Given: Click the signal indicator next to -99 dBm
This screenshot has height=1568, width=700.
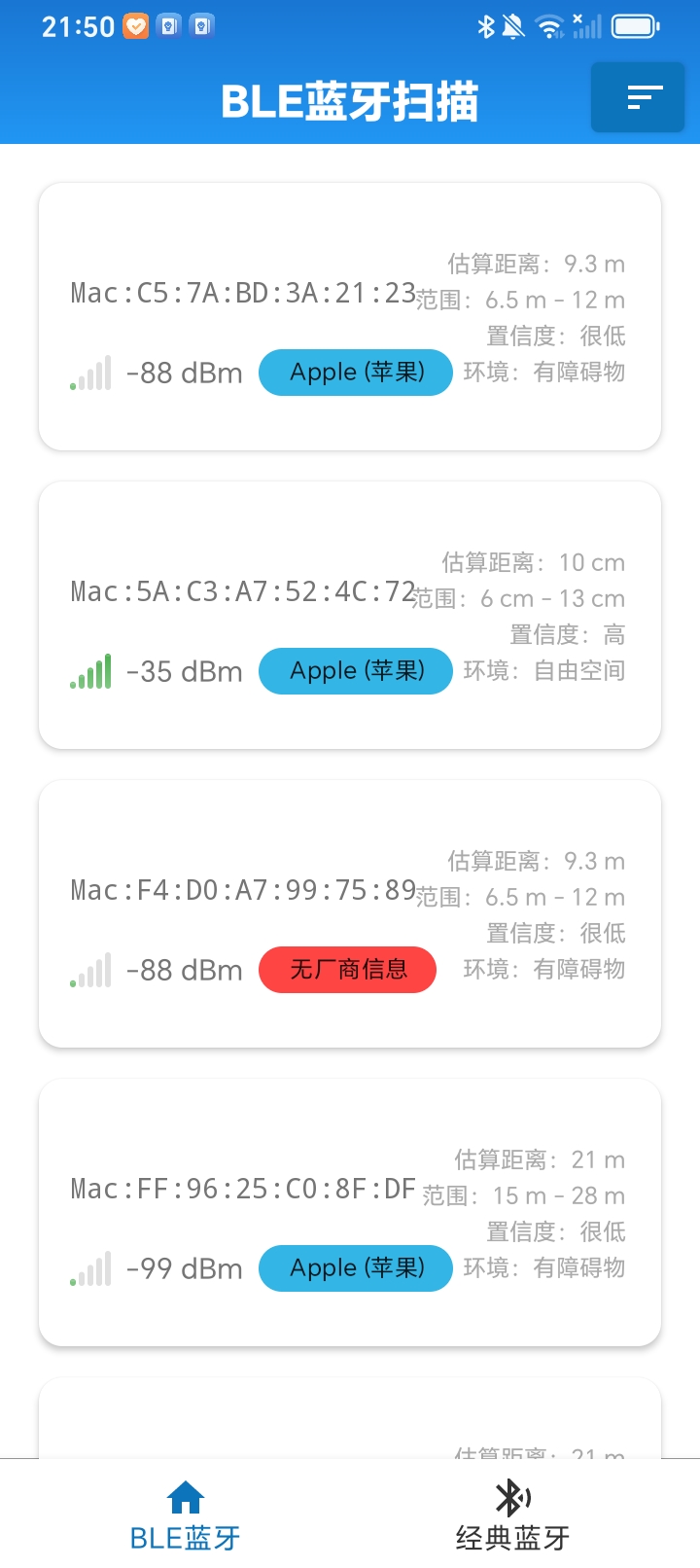Looking at the screenshot, I should tap(90, 1268).
